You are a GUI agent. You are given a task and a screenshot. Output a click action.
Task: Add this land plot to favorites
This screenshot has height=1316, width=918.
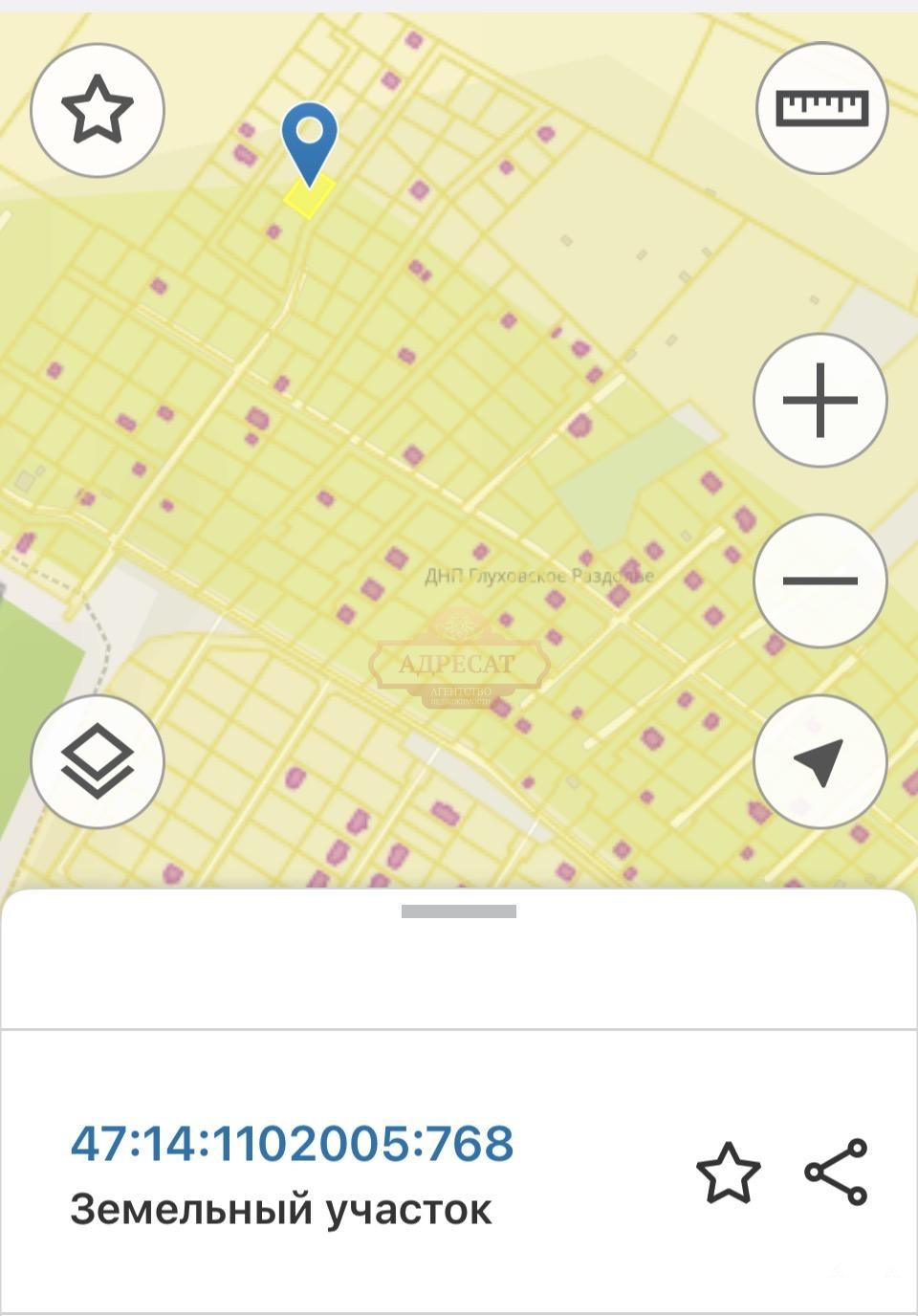(728, 1173)
